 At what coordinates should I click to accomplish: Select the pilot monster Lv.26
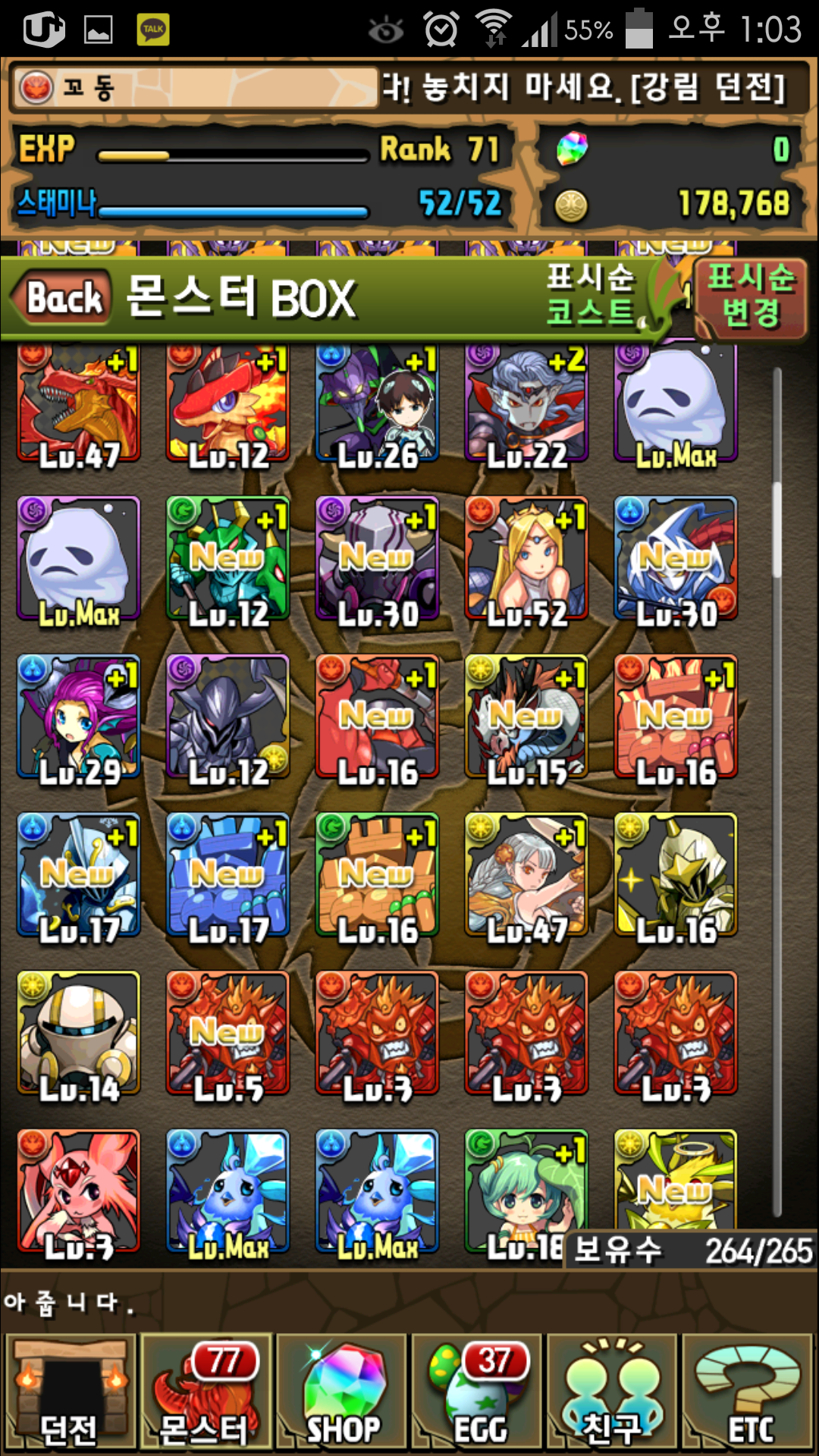tap(377, 406)
